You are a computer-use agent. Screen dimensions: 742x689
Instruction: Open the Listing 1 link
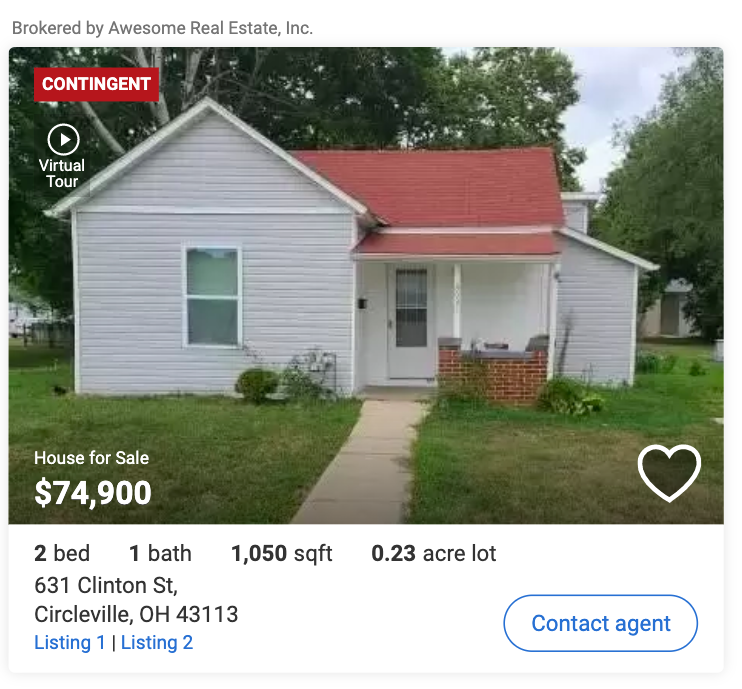70,642
